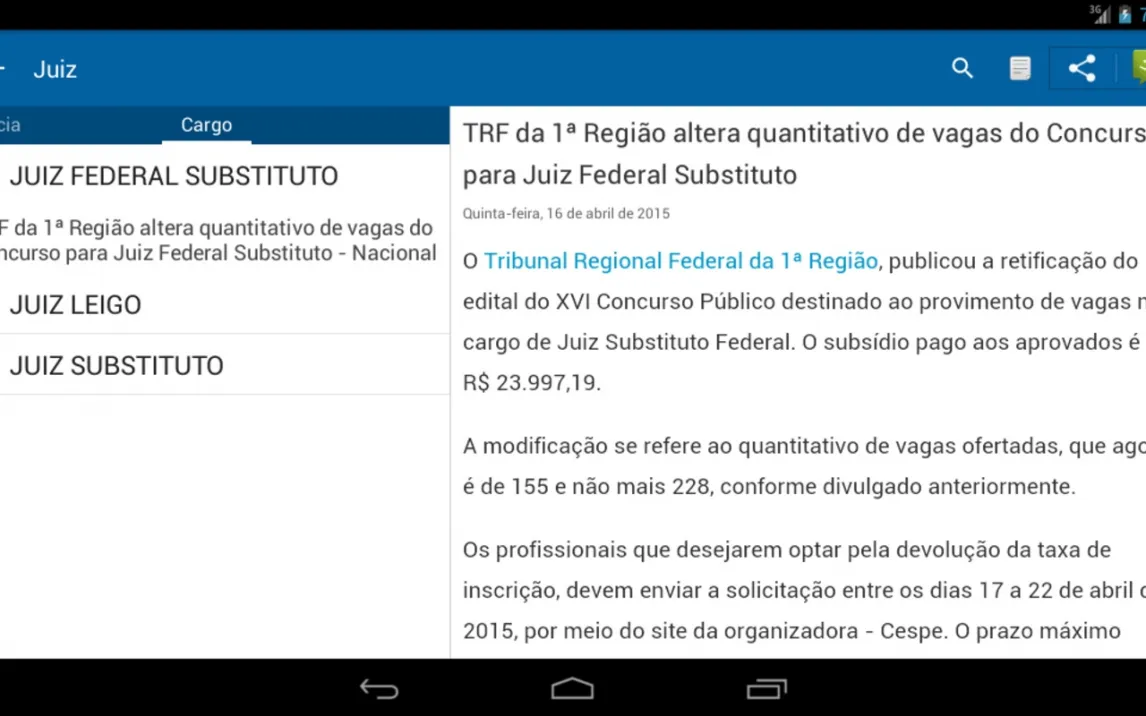Go to the home screen

[572, 688]
